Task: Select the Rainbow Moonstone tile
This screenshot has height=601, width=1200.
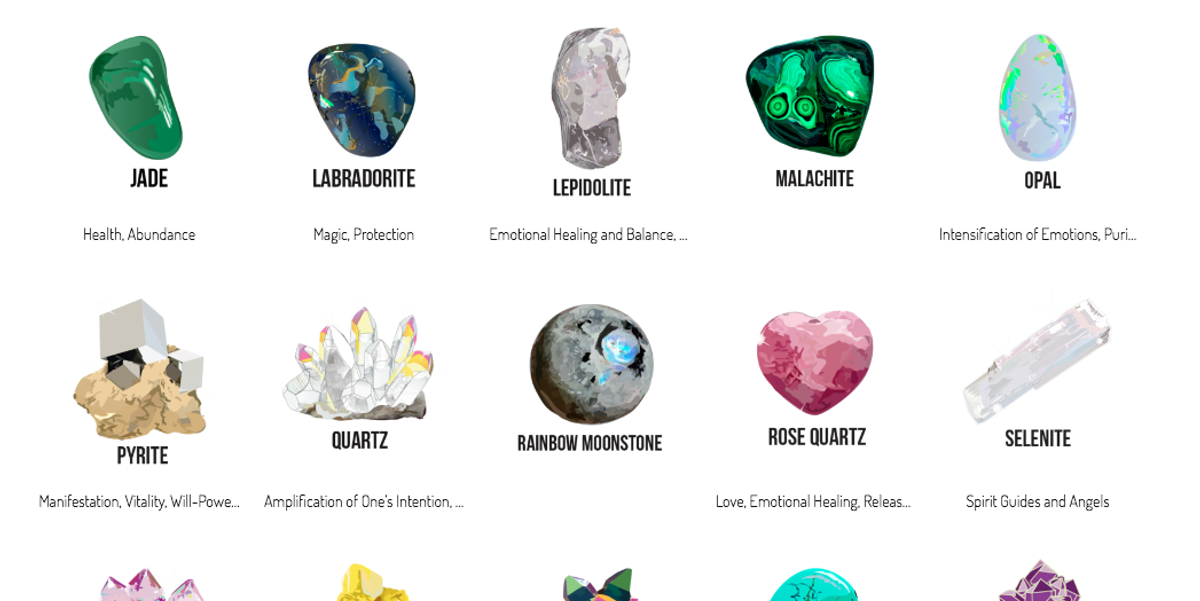Action: (x=590, y=365)
